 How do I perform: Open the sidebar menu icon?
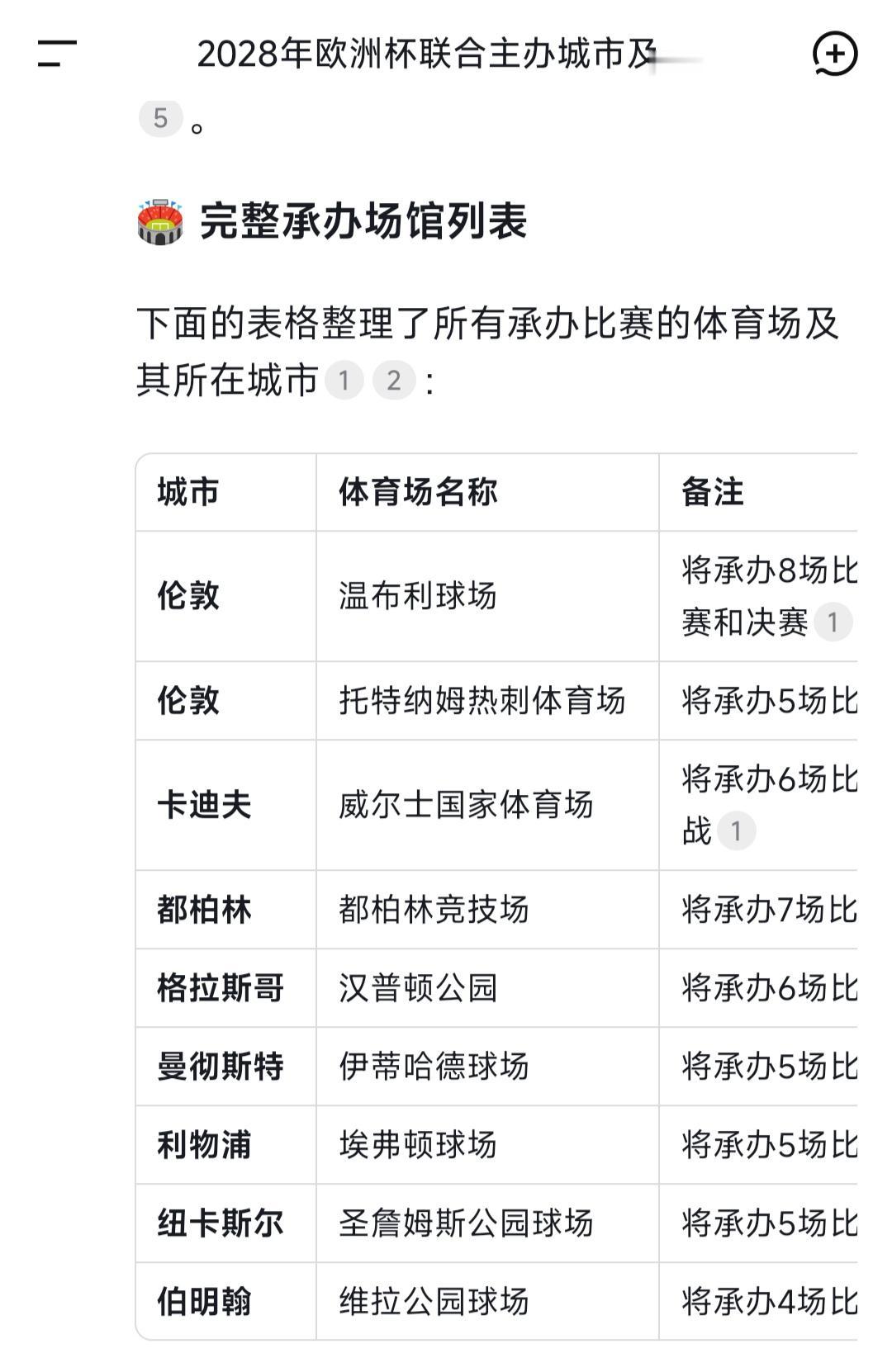click(55, 54)
